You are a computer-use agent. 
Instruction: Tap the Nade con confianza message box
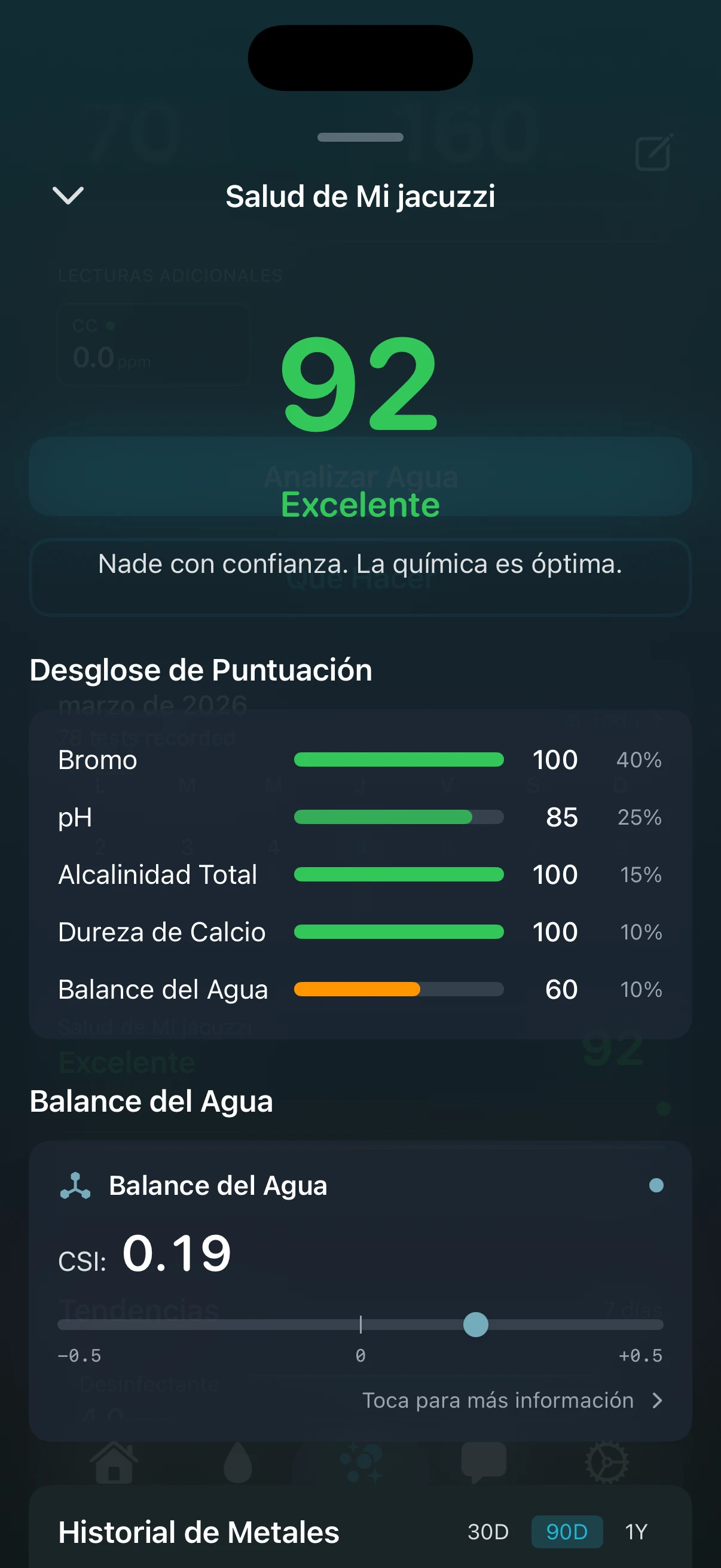(360, 576)
